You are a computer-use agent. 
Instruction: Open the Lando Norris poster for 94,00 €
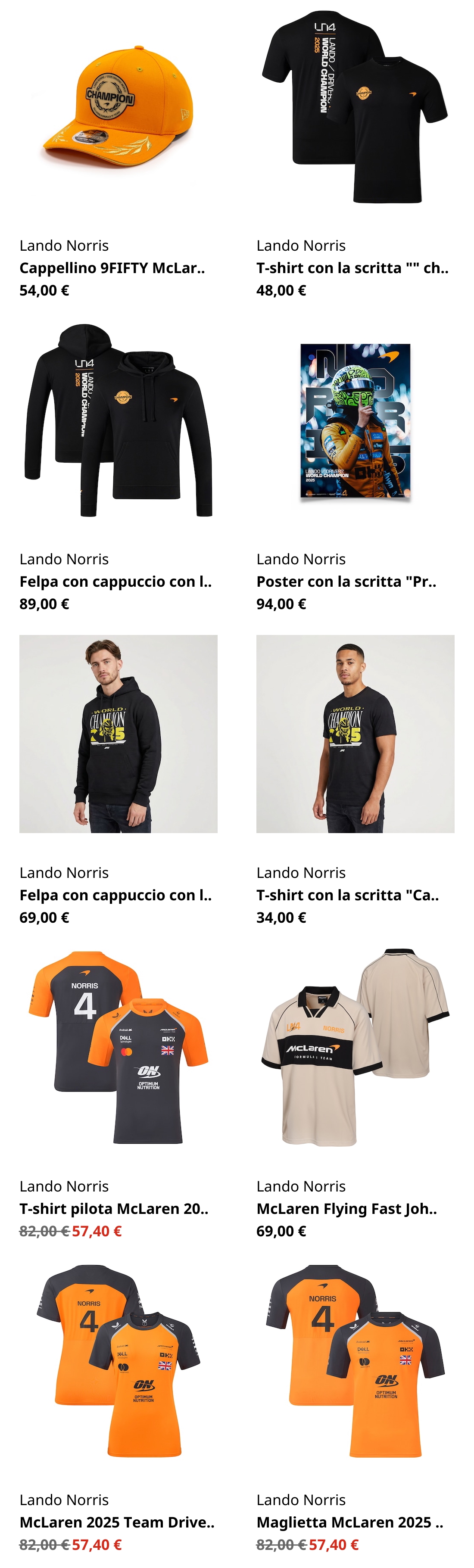tap(346, 581)
